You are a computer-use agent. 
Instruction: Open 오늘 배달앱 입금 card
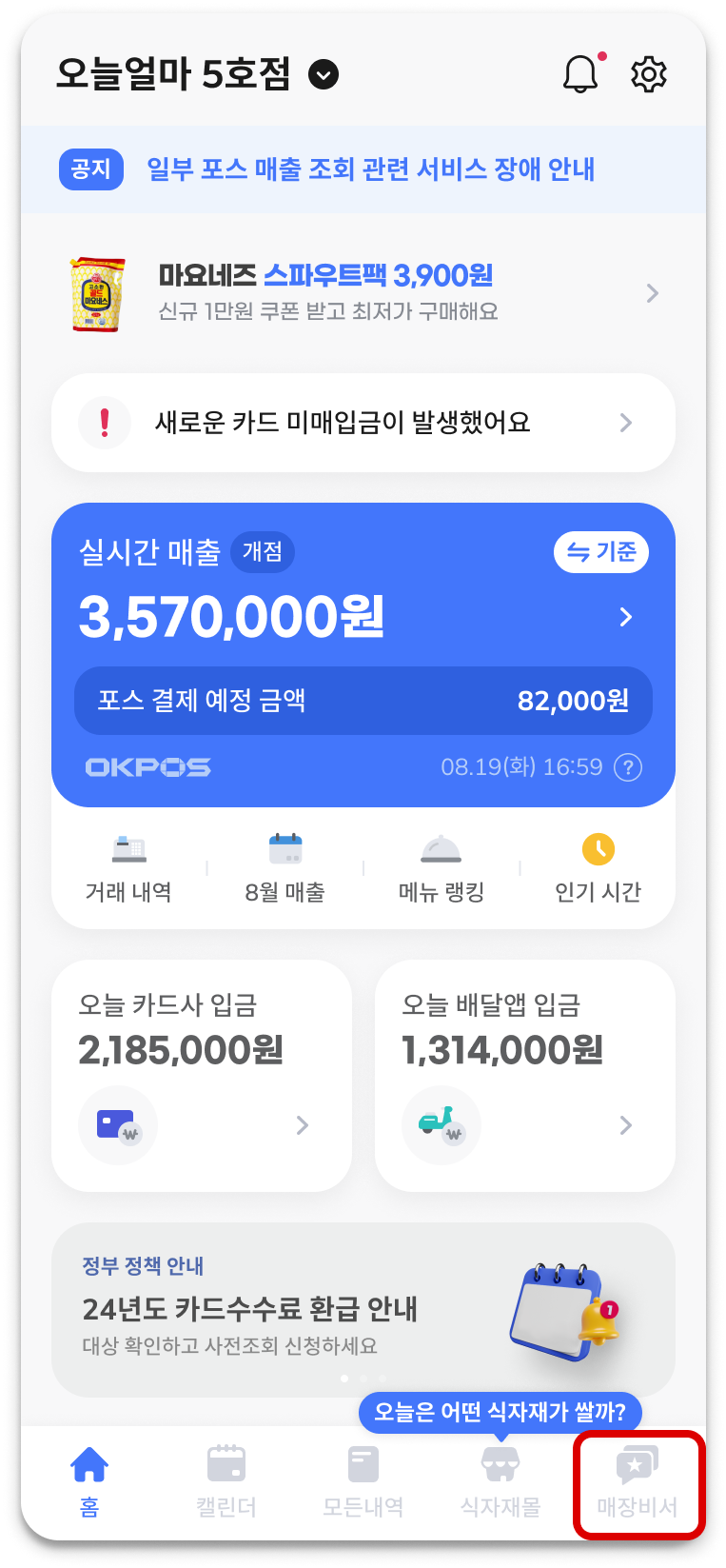tap(524, 1075)
